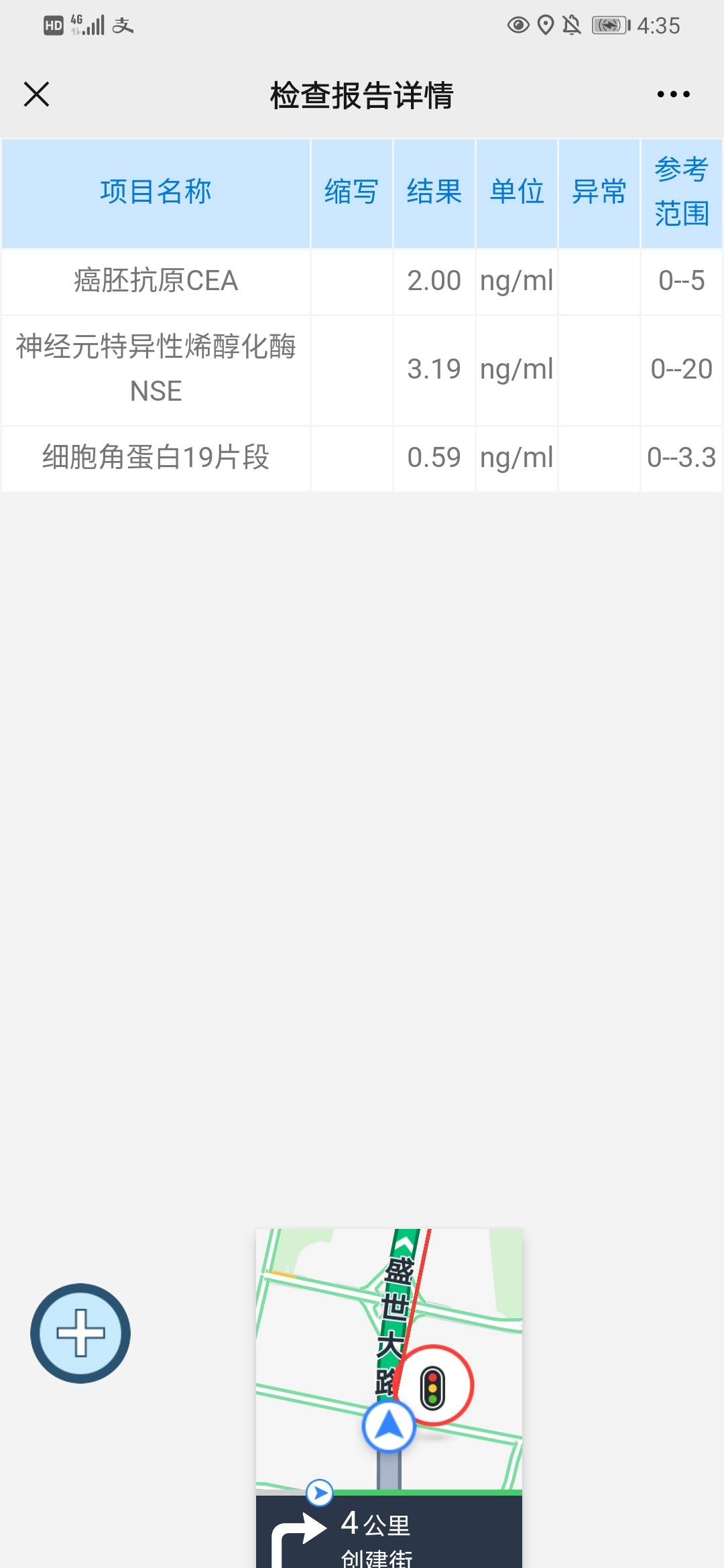This screenshot has width=724, height=1568.
Task: Expand the 癌胚抗原CEA result row
Action: [x=156, y=281]
